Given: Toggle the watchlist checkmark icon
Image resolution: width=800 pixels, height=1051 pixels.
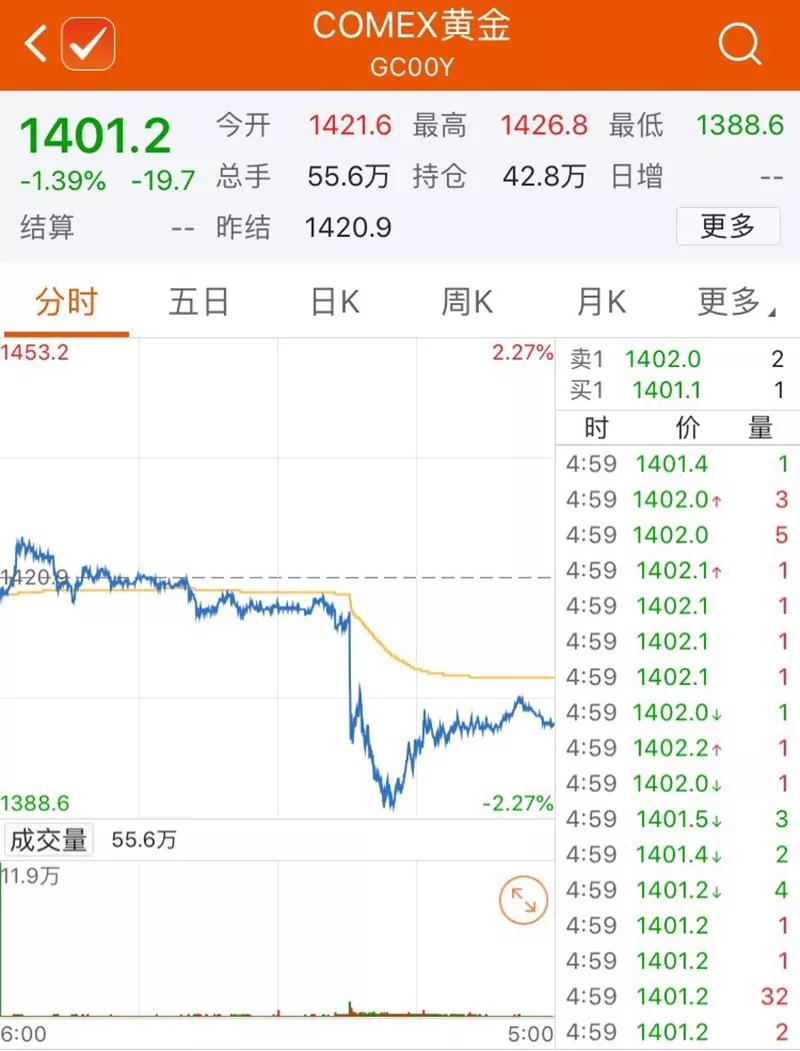Looking at the screenshot, I should pos(88,44).
